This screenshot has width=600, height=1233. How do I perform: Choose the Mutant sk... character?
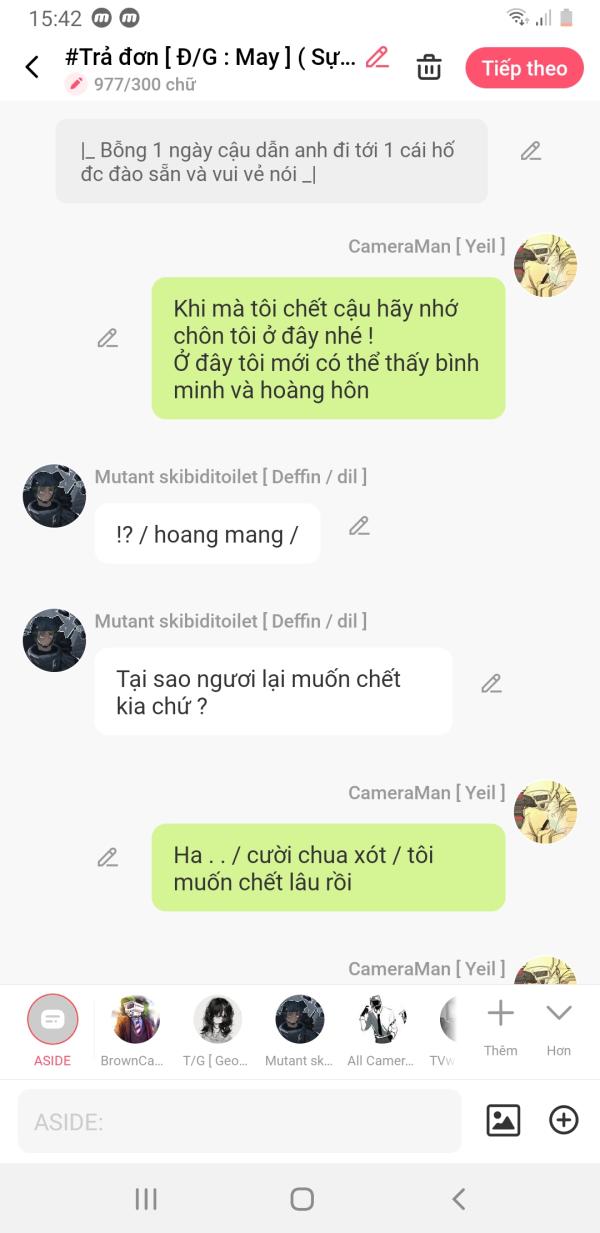(299, 1030)
